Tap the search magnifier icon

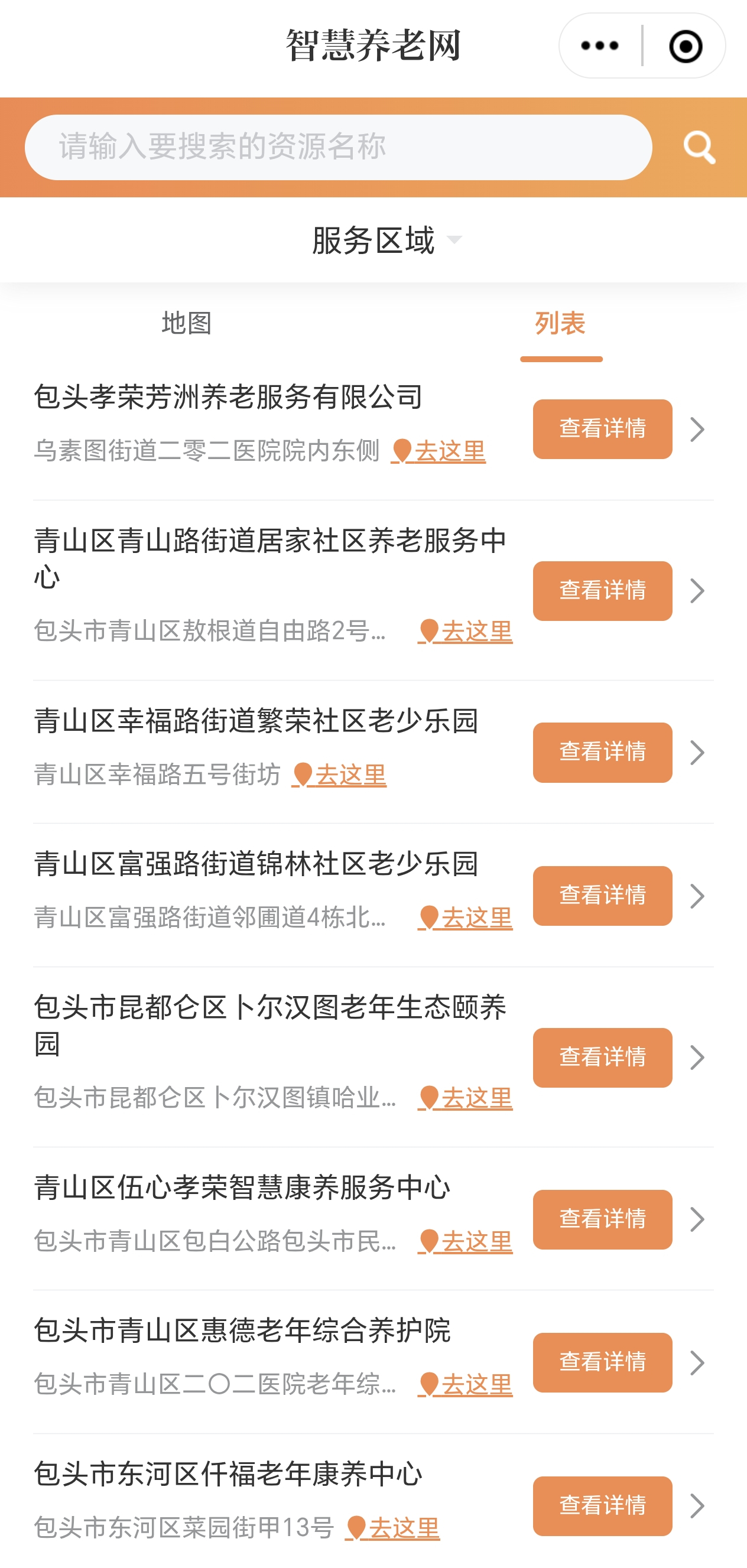(x=699, y=147)
